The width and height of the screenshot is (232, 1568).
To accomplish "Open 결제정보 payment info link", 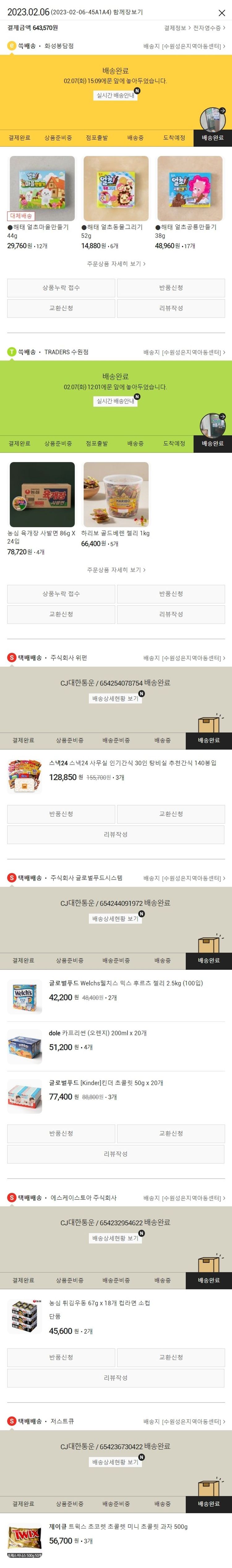I will (177, 28).
